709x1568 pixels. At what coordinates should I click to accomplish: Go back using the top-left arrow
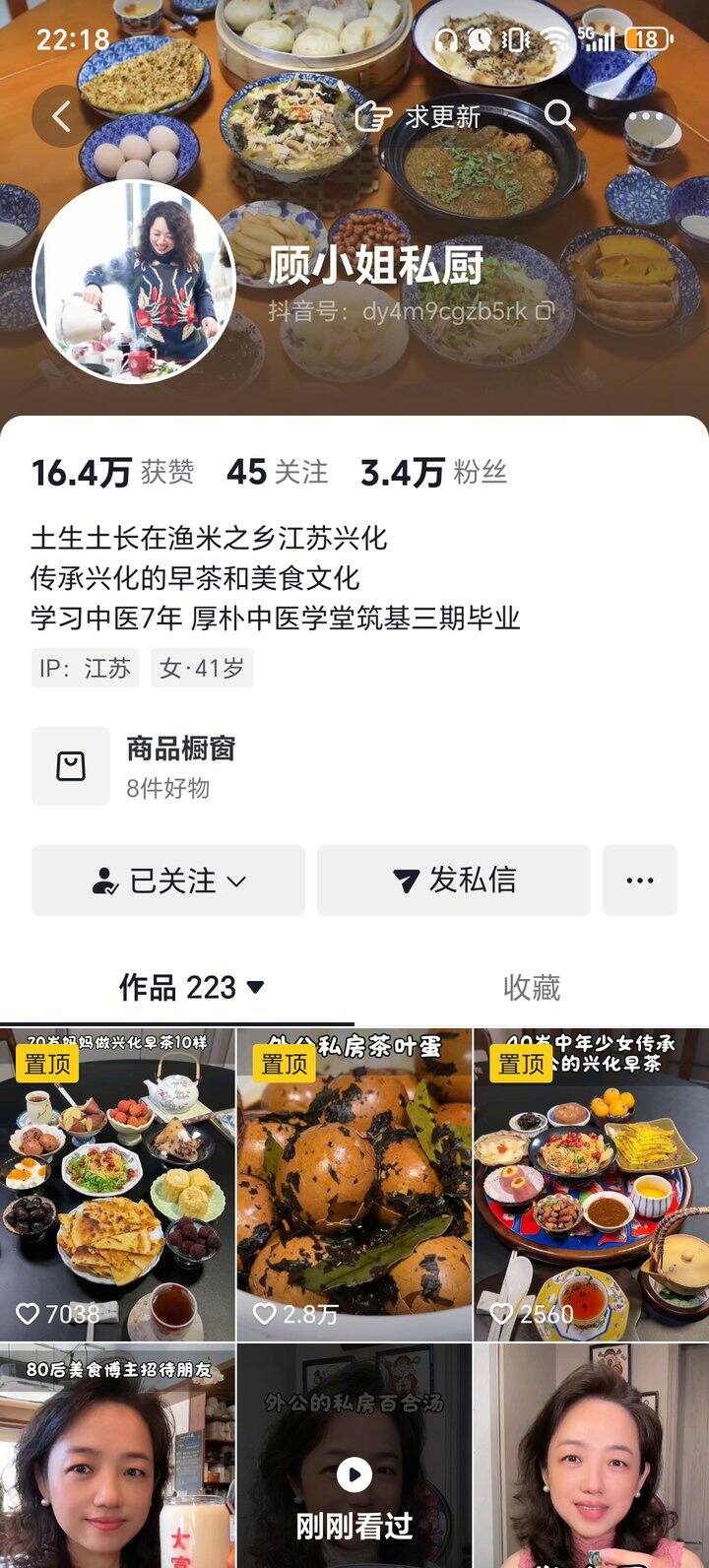pyautogui.click(x=62, y=116)
